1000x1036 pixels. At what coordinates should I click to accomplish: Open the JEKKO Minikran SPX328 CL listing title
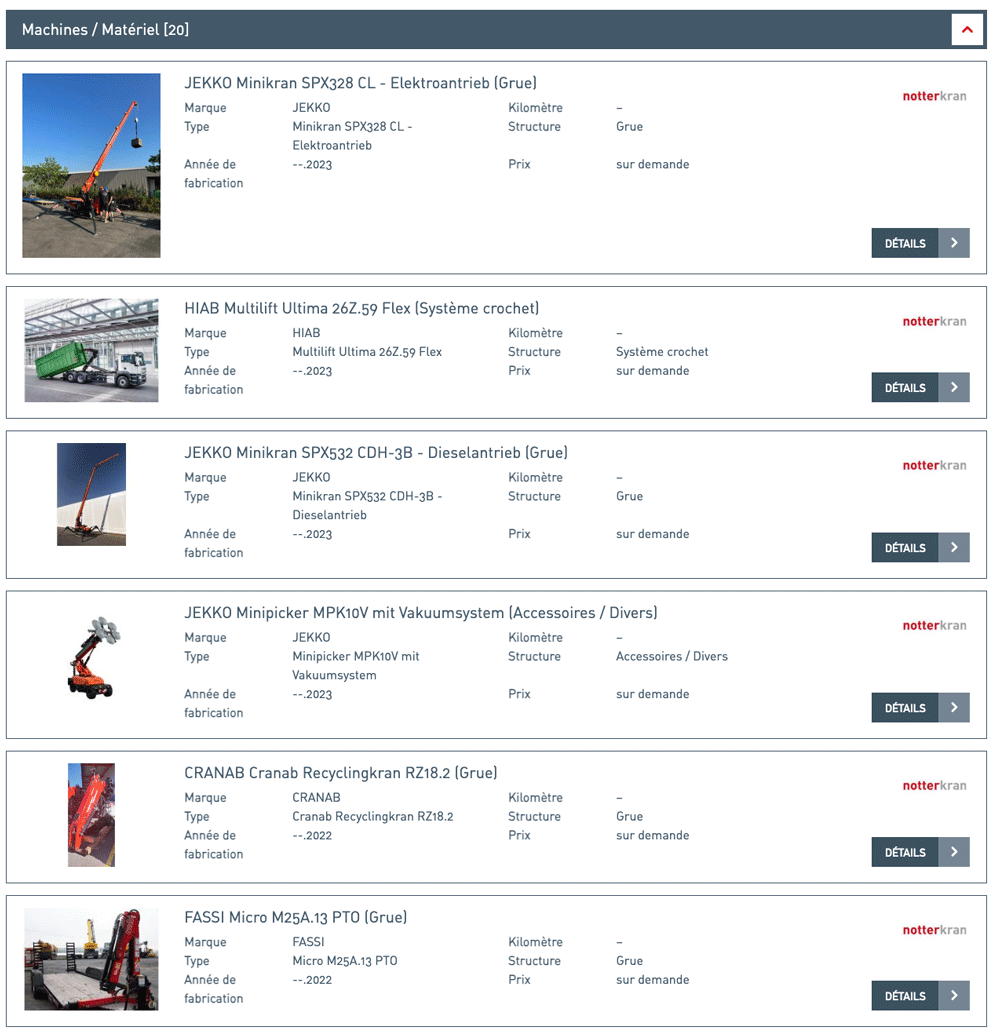[x=360, y=83]
